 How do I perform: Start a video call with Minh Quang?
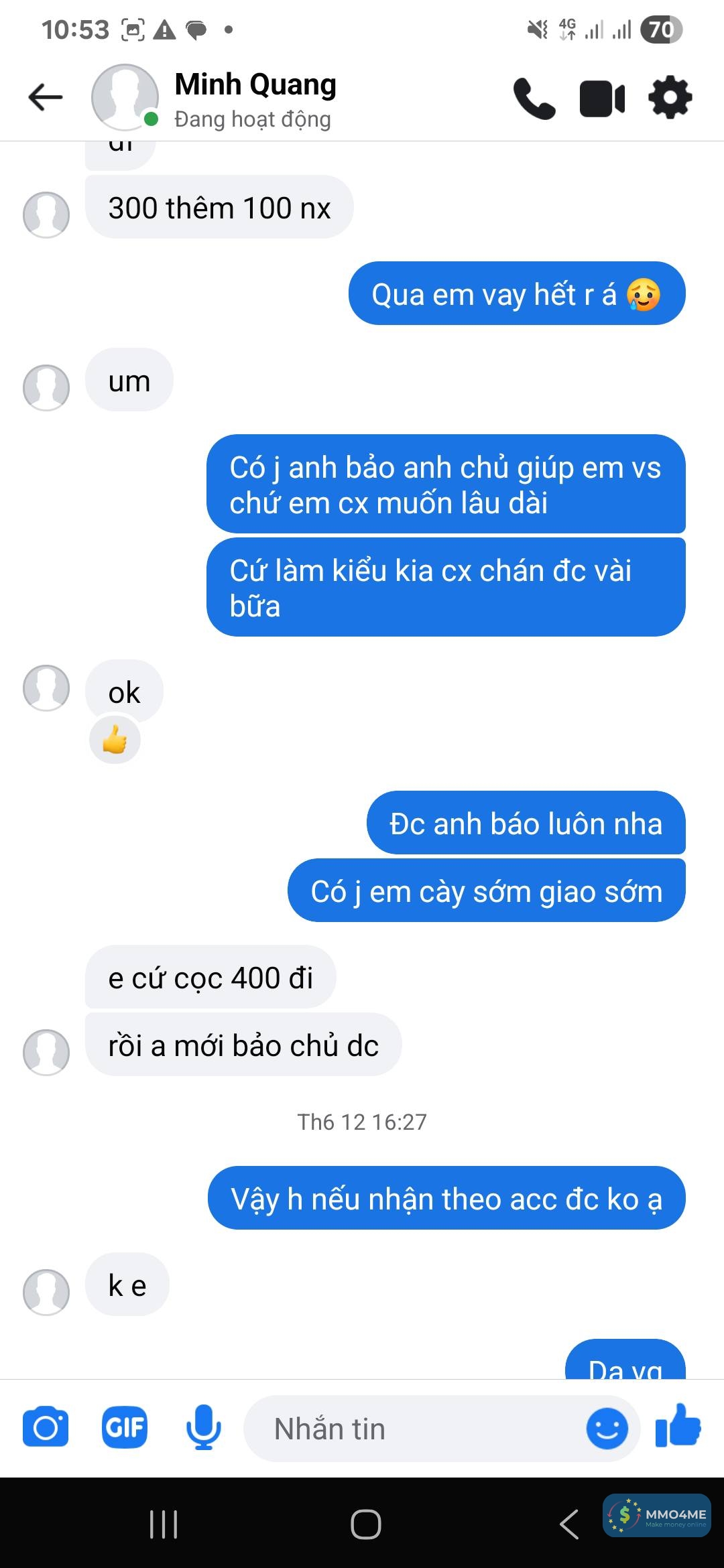602,99
